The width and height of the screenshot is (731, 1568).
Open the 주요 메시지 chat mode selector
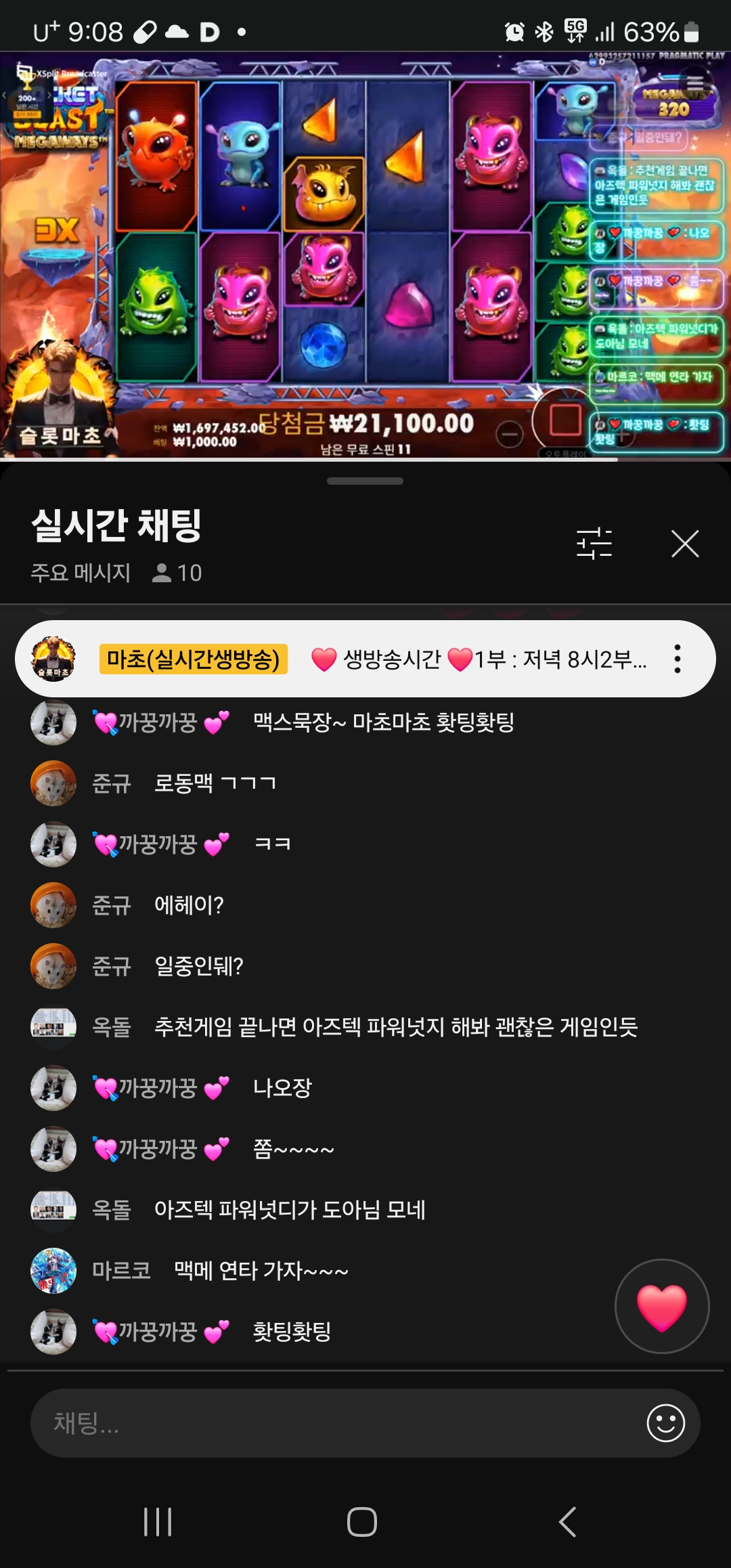(x=80, y=573)
